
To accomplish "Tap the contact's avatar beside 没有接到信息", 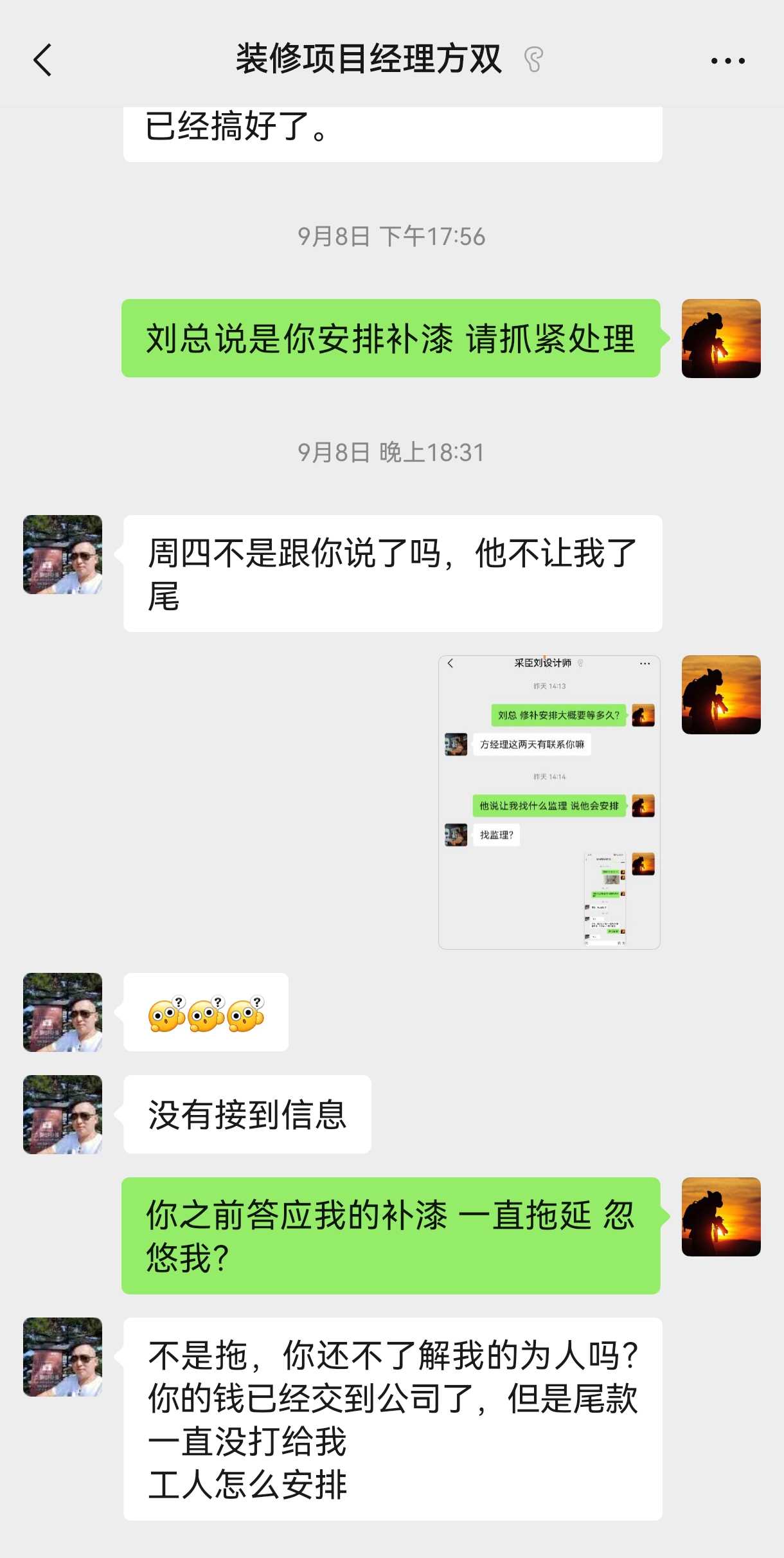I will [x=63, y=1114].
